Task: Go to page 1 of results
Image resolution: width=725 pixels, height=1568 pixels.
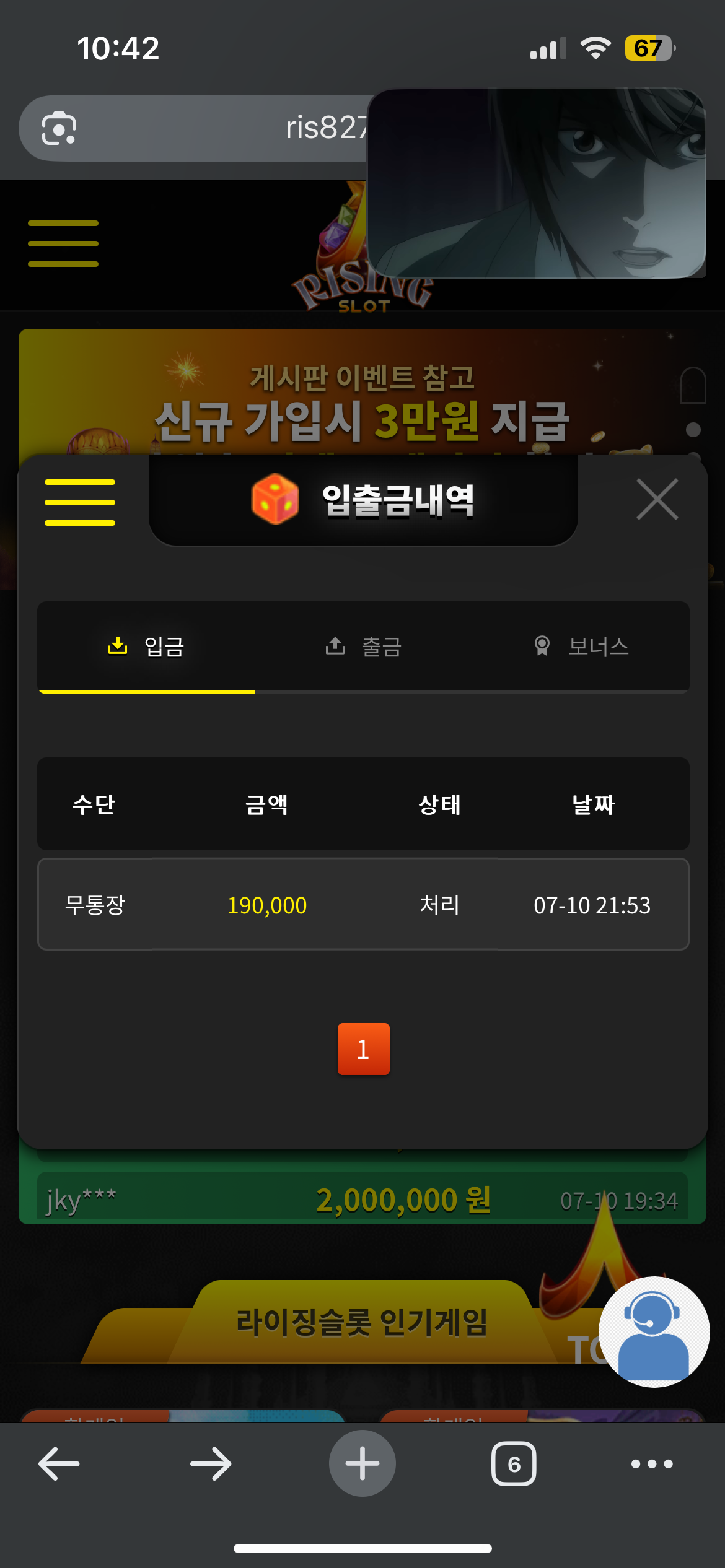Action: coord(363,1049)
